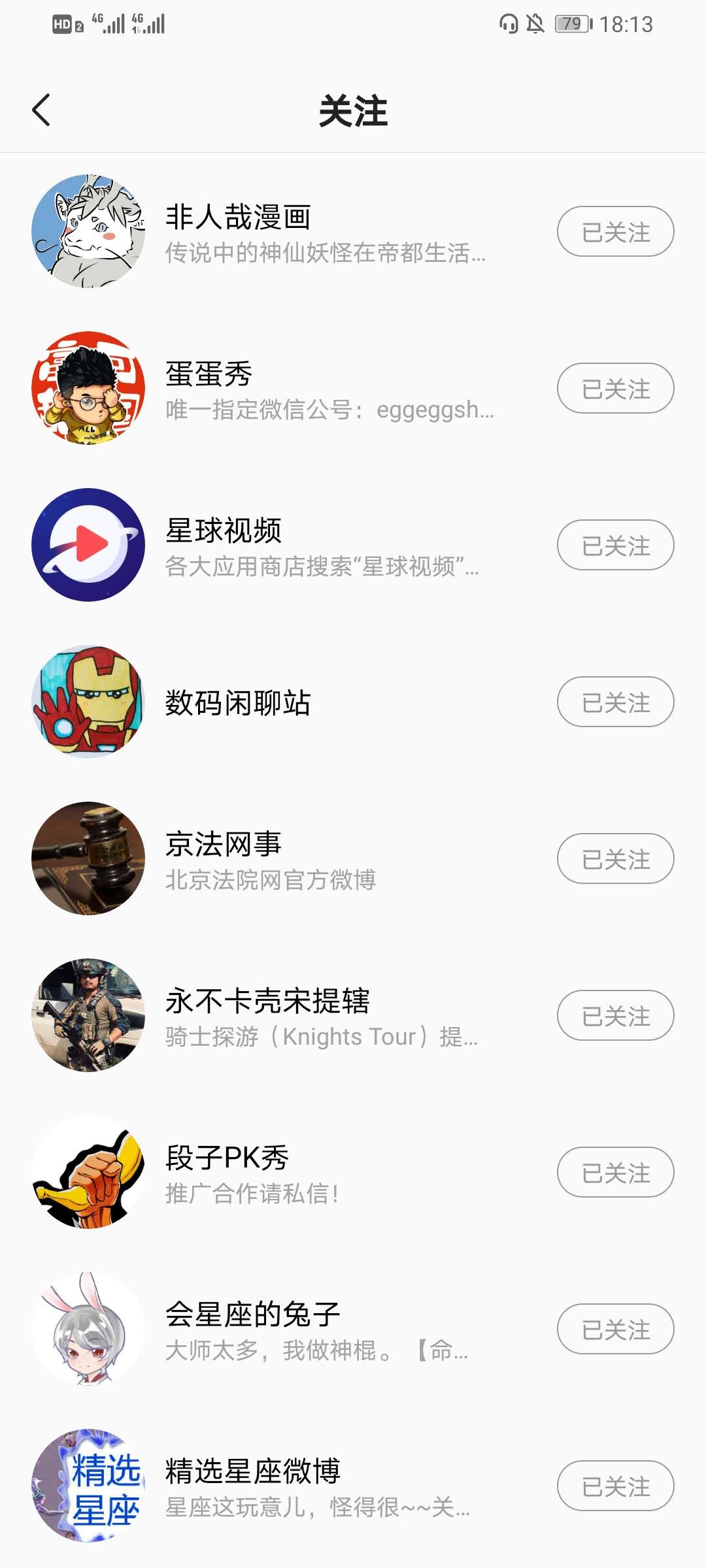This screenshot has width=706, height=1568.
Task: Unfollow 非人哉漫画 via its 已关注 button
Action: click(x=615, y=231)
